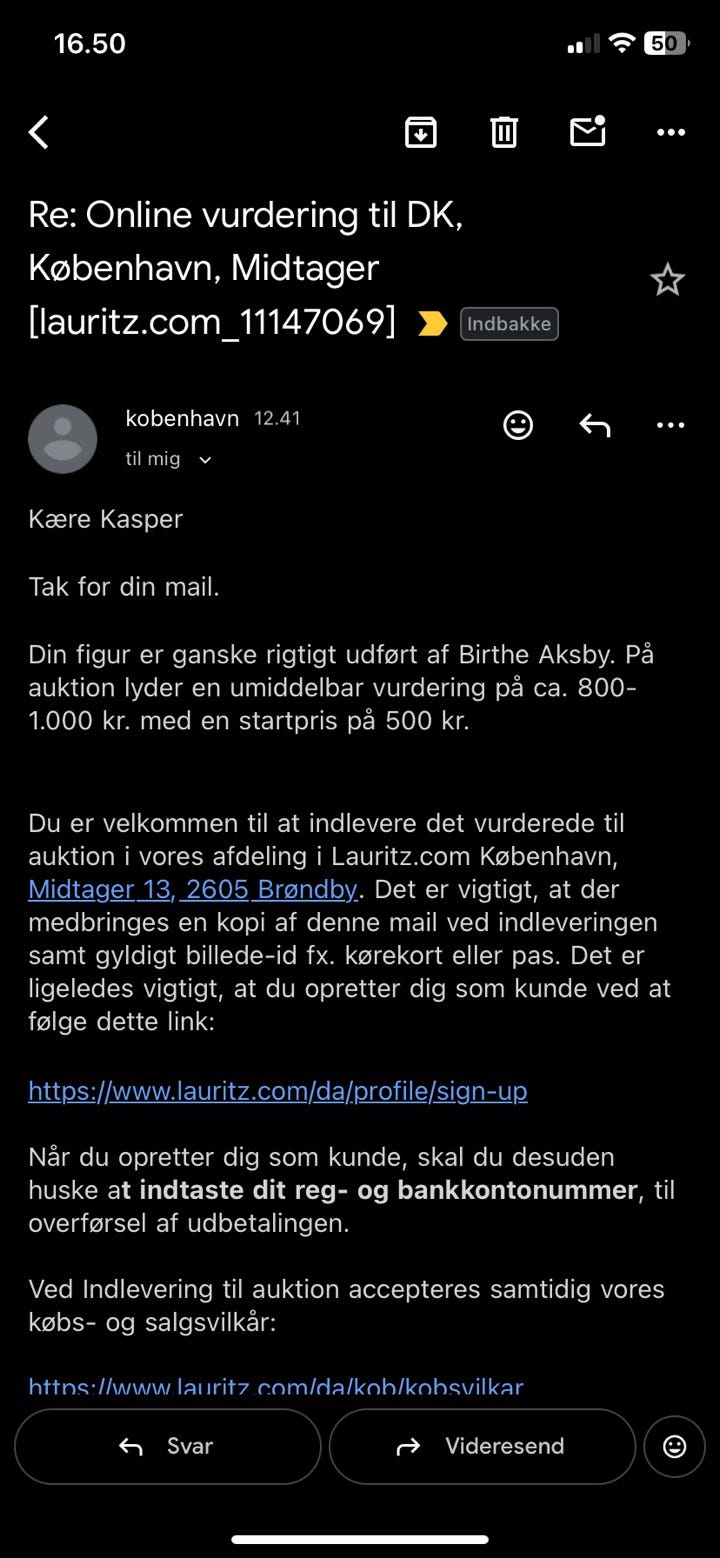Reply via the curved reply arrow icon
Screen dimensions: 720x1558
(594, 425)
